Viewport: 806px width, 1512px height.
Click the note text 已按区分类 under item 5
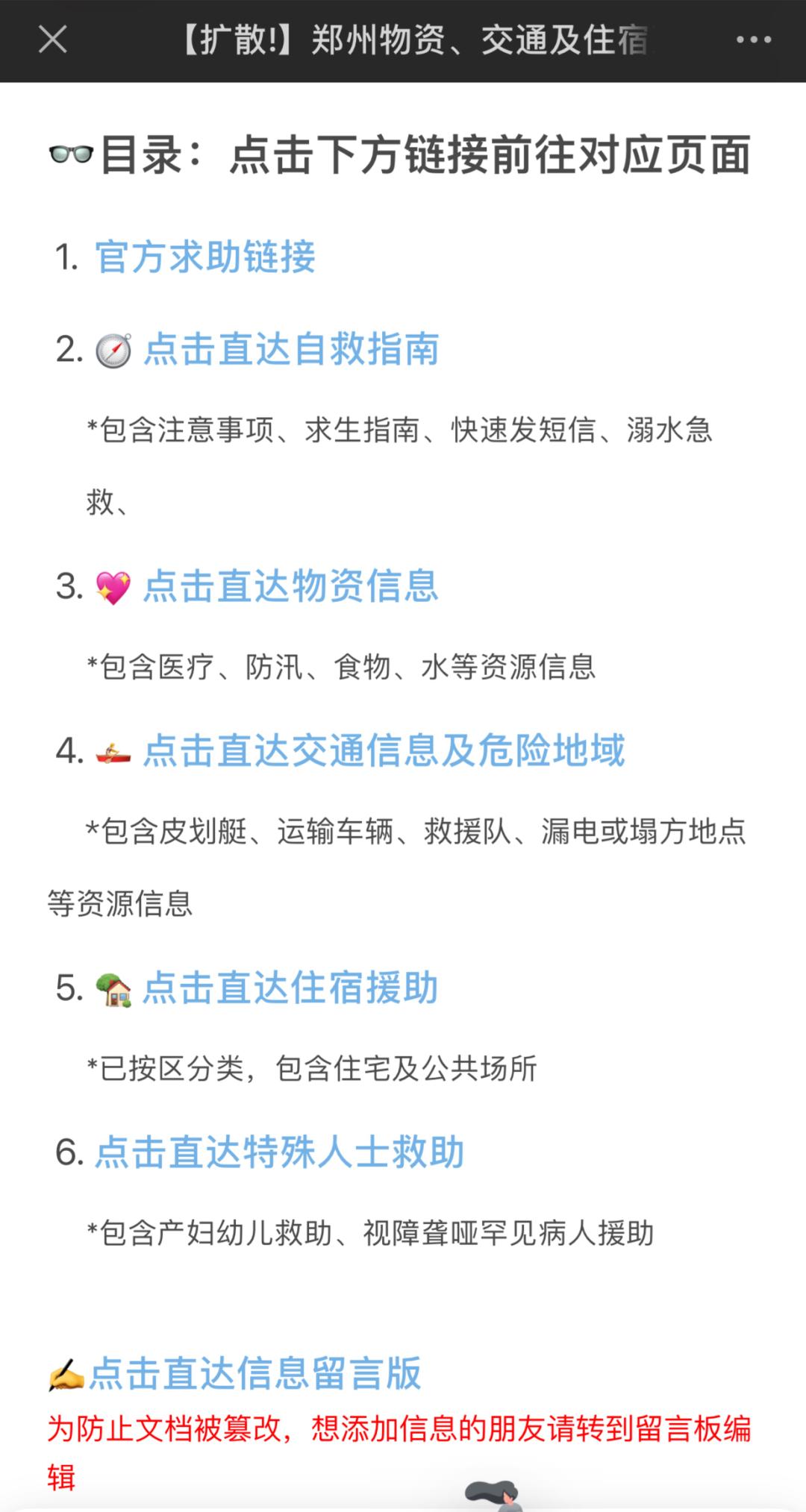click(313, 1068)
